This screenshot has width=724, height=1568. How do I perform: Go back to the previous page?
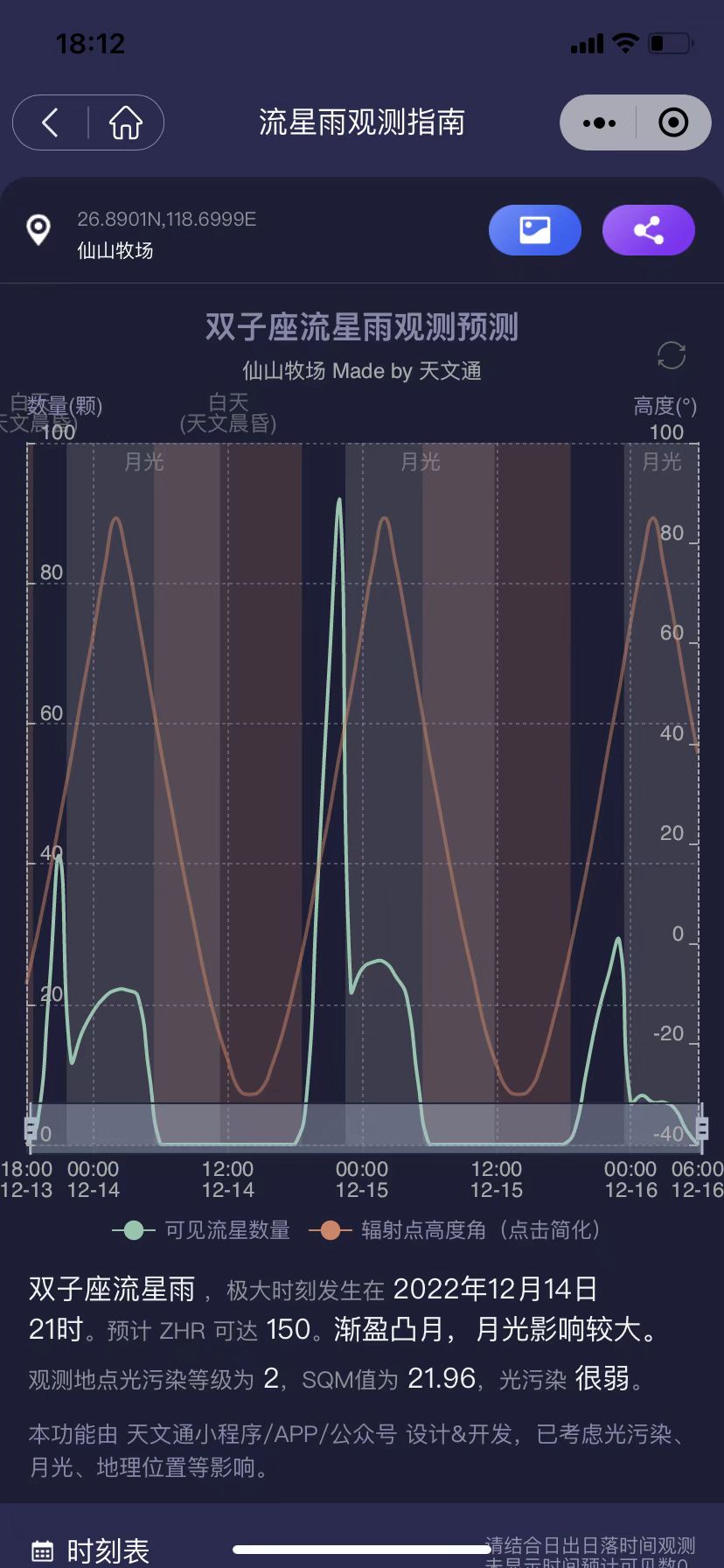click(x=51, y=122)
